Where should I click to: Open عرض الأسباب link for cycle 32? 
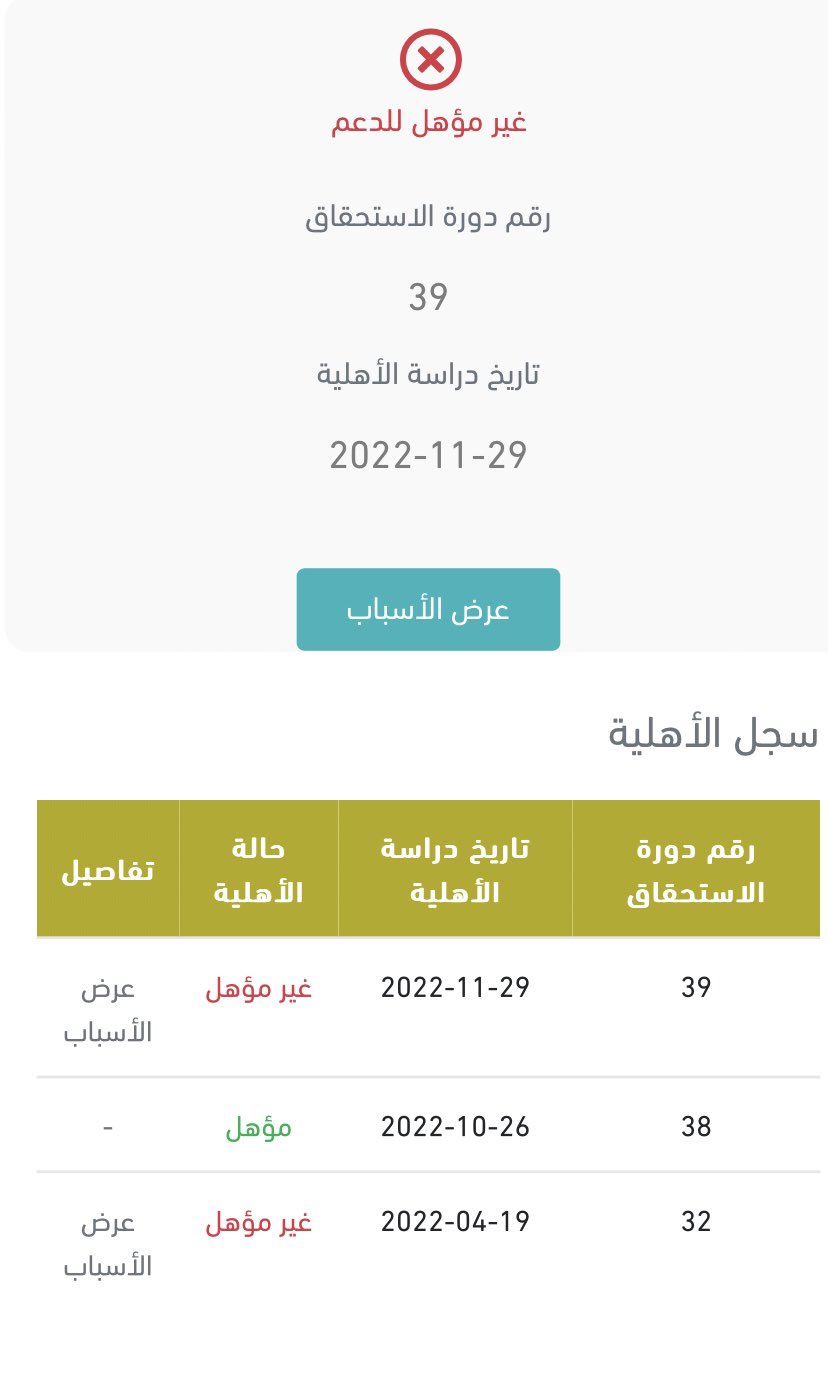(108, 1245)
